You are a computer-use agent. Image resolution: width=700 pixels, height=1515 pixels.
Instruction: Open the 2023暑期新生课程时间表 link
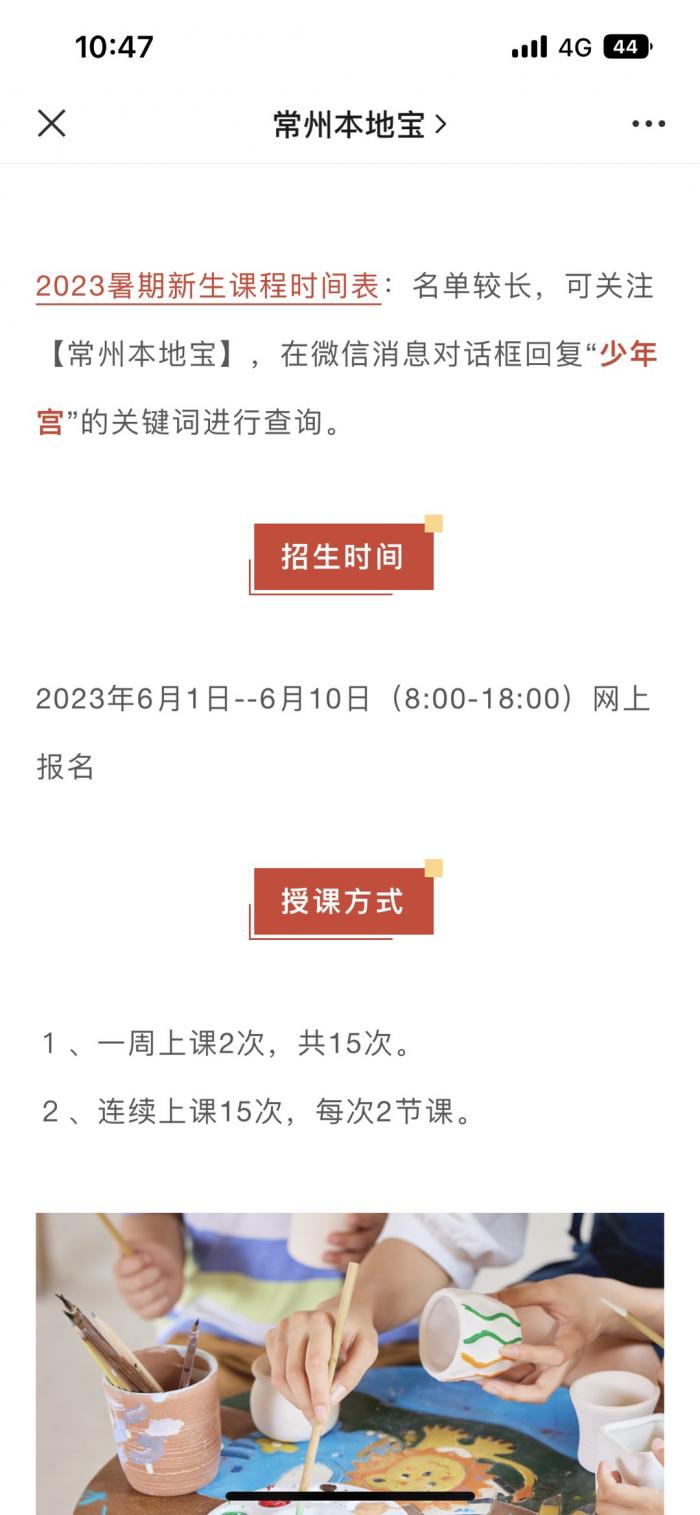208,287
